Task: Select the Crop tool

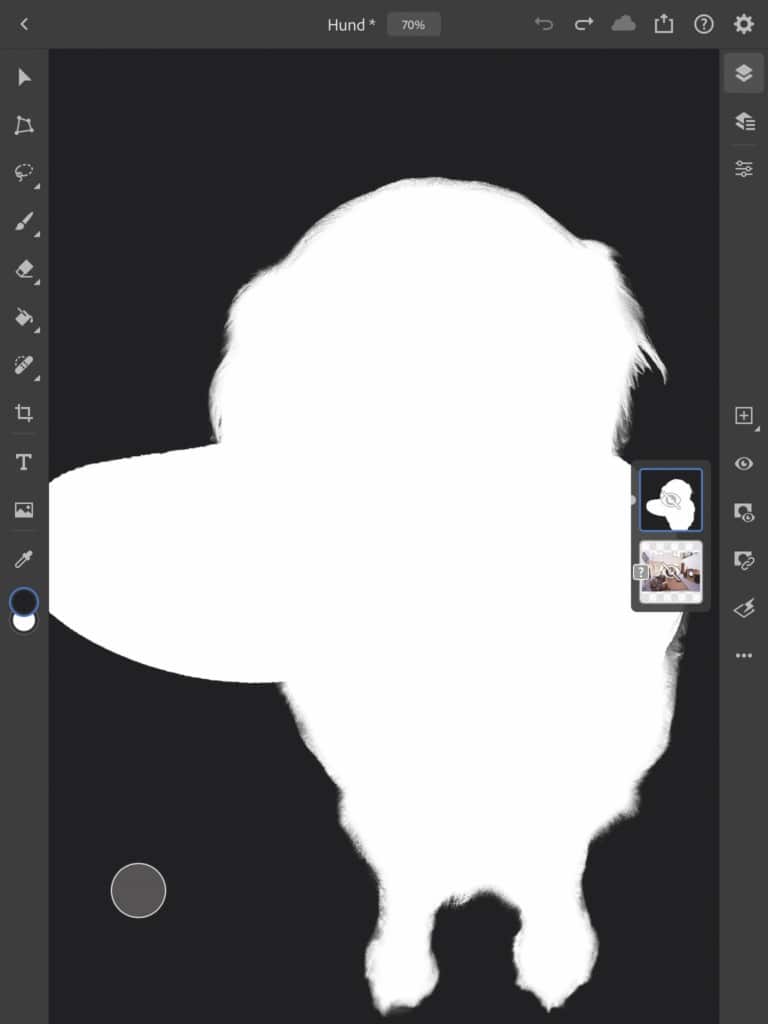Action: 24,413
